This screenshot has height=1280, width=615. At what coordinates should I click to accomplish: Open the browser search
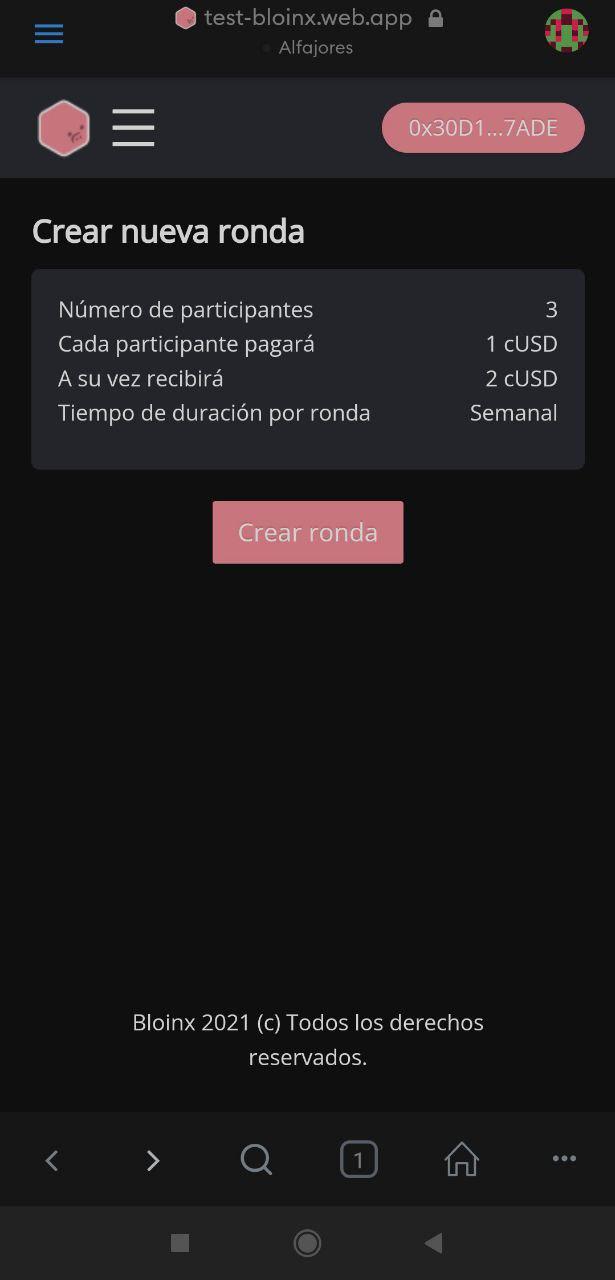pyautogui.click(x=257, y=1160)
